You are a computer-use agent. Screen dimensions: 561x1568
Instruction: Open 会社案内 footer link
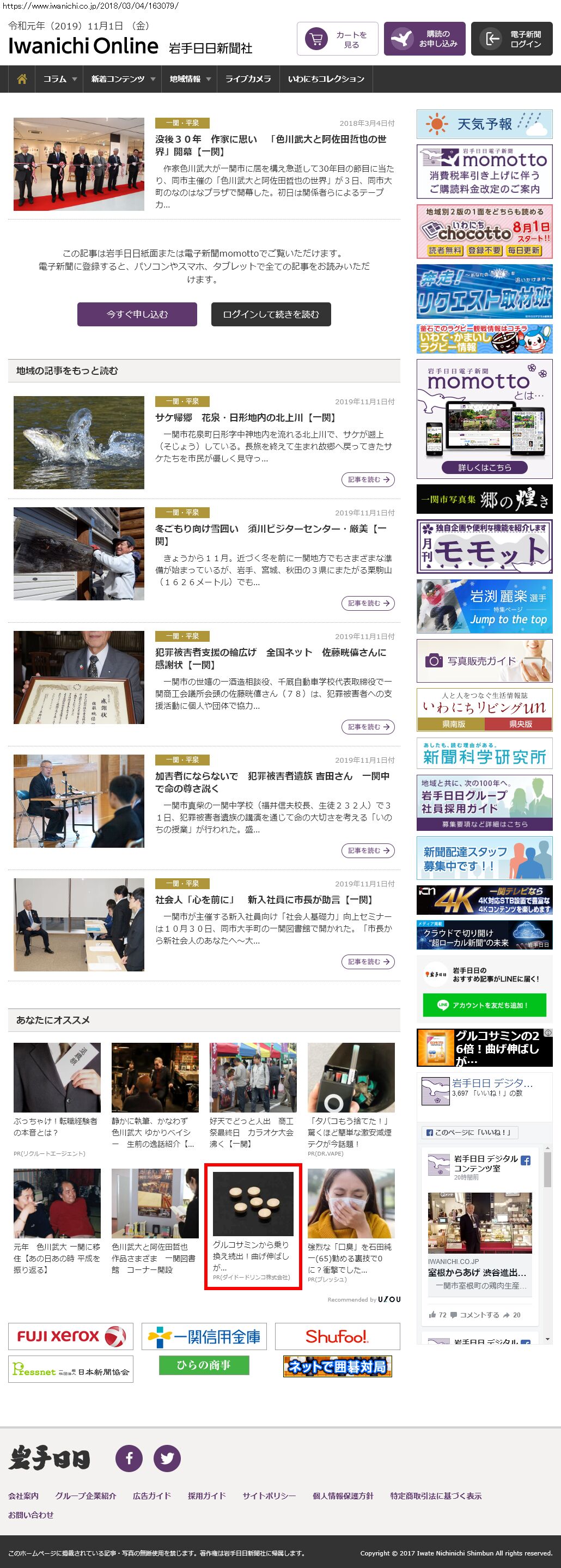coord(23,1496)
